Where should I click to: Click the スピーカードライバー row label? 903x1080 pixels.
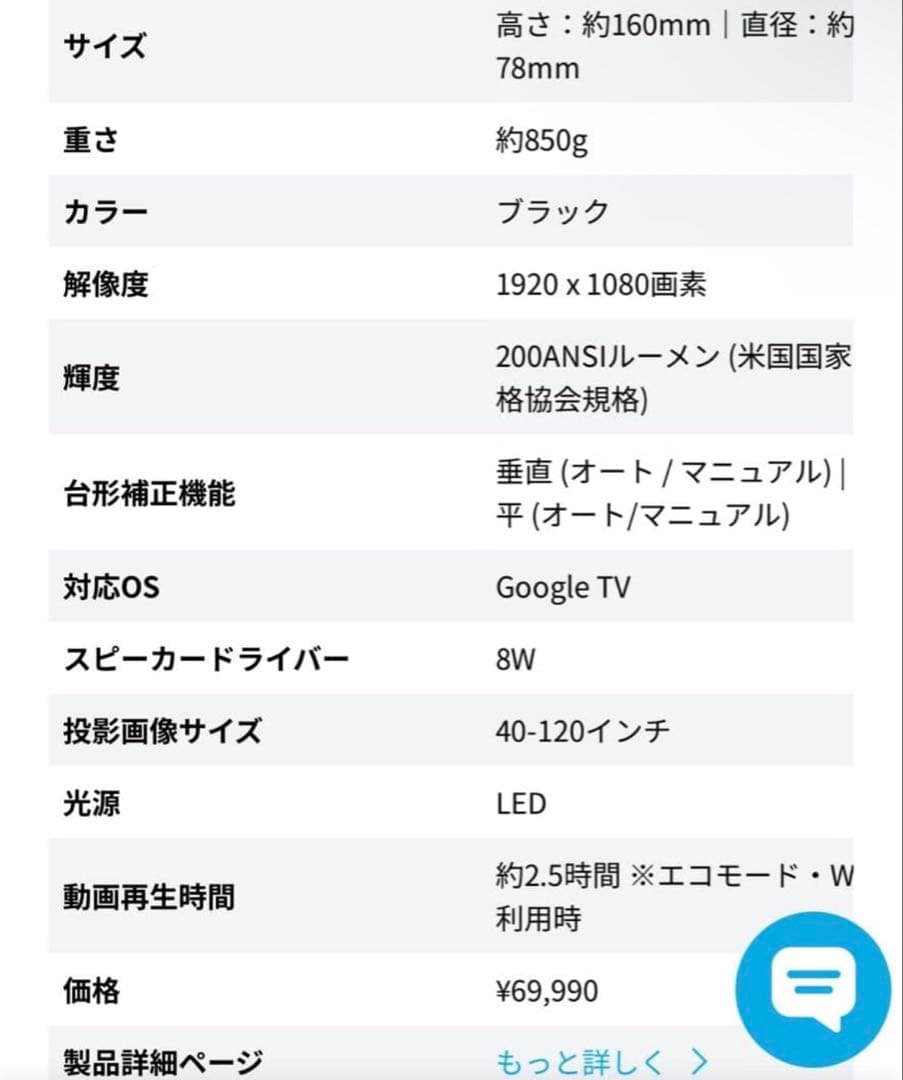coord(204,658)
